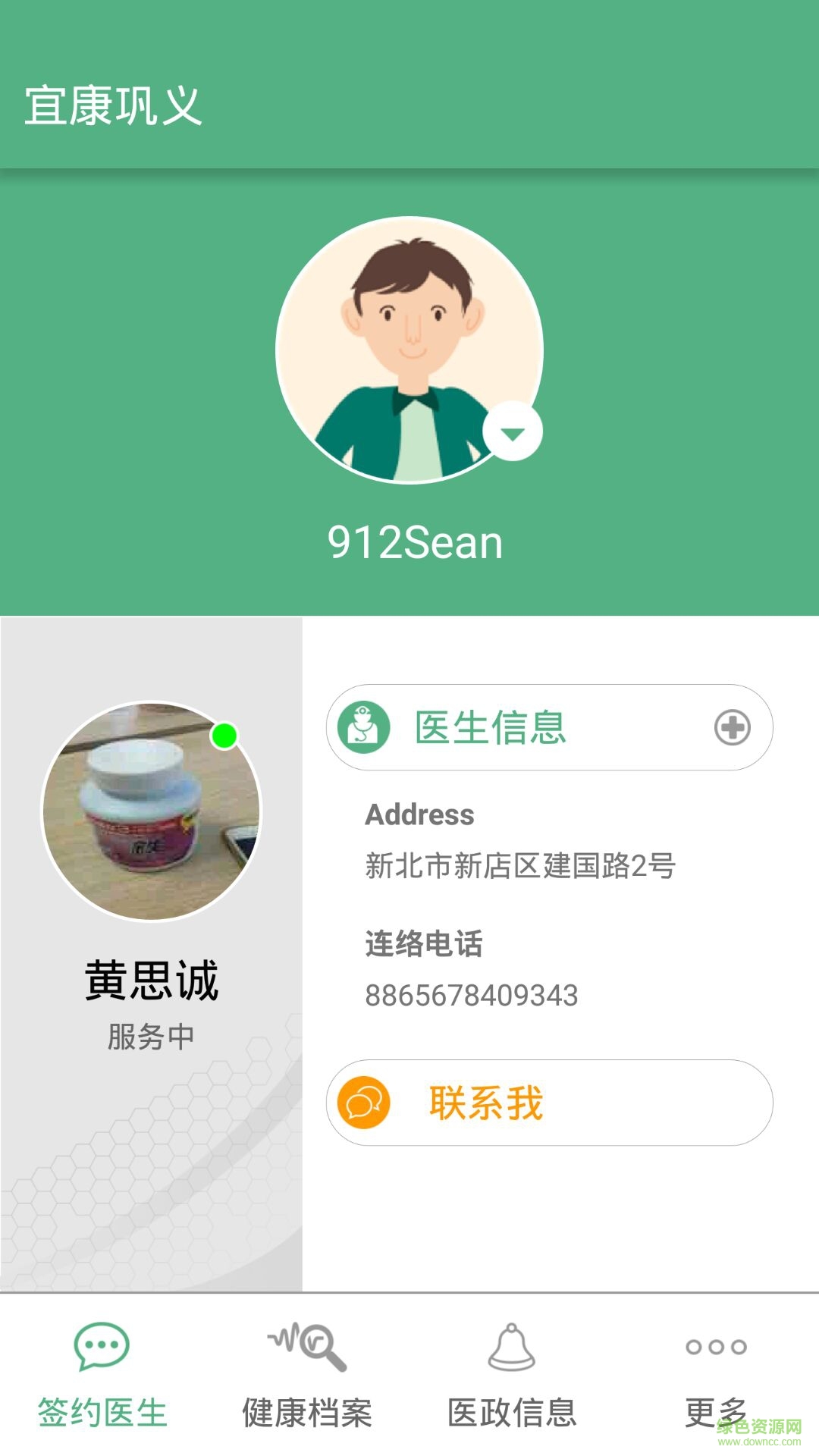Switch to the 签约医生 tab
Image resolution: width=819 pixels, height=1456 pixels.
102,1374
